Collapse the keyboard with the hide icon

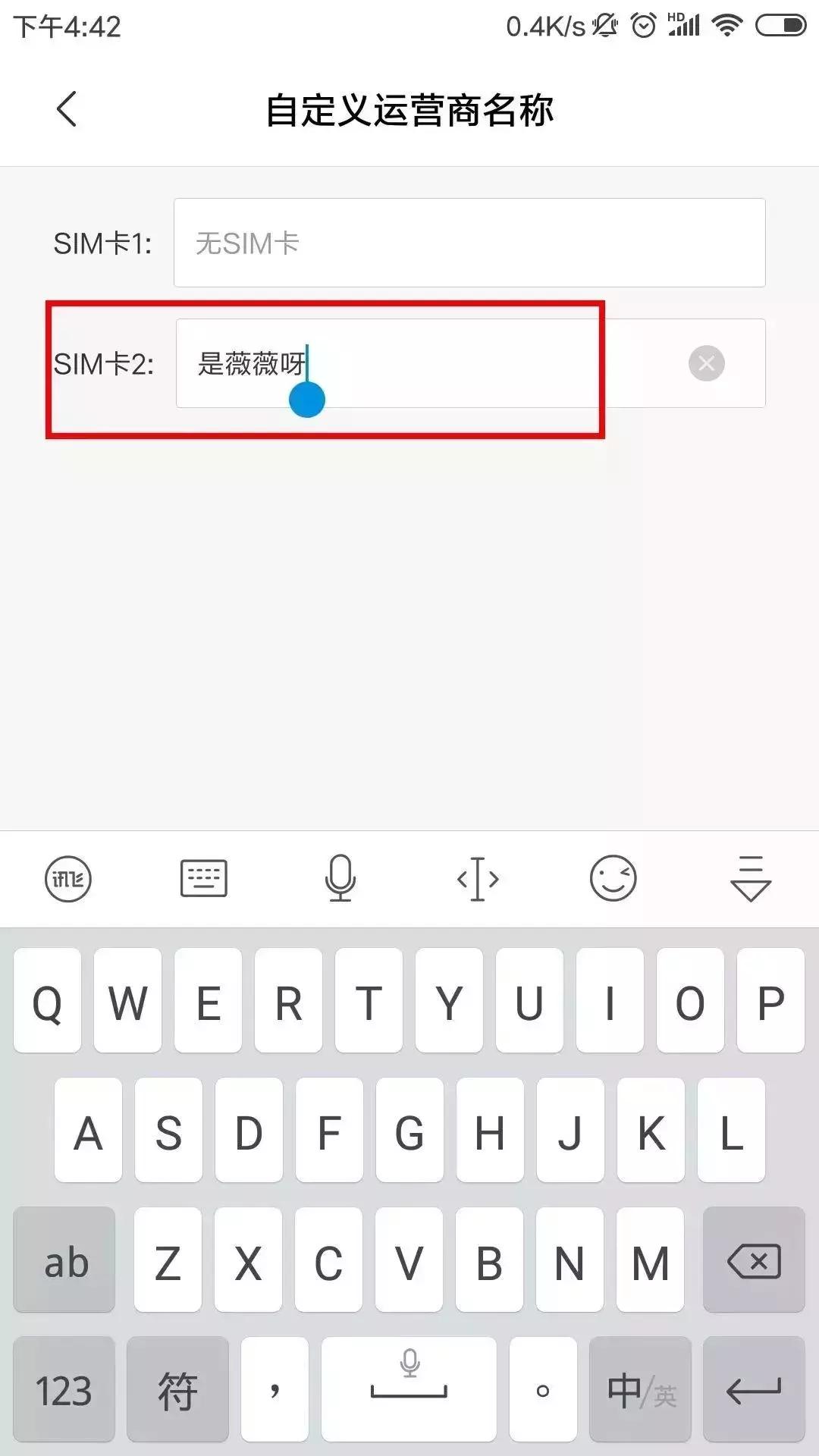(x=750, y=878)
